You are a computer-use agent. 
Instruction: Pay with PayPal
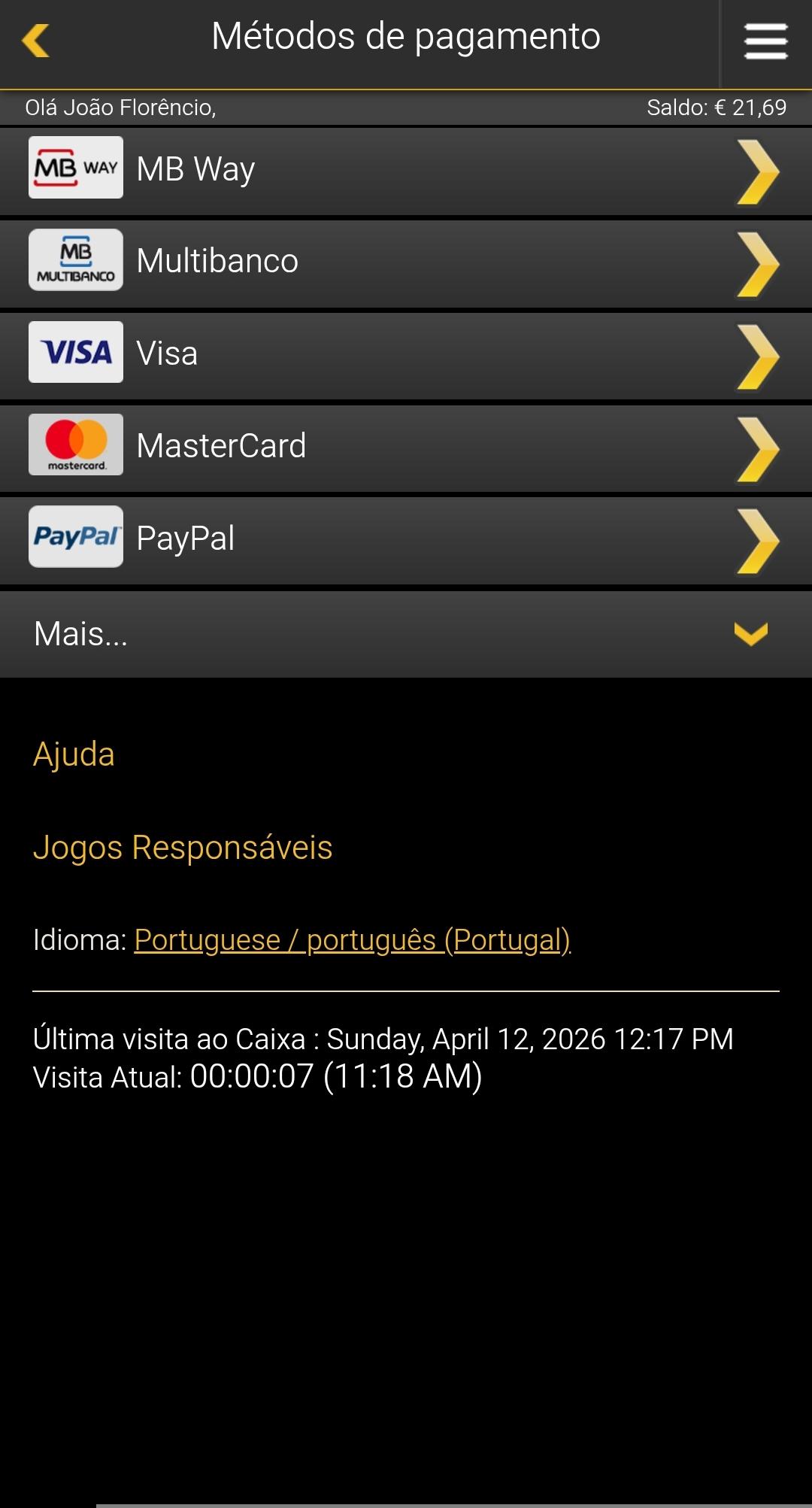coord(406,539)
